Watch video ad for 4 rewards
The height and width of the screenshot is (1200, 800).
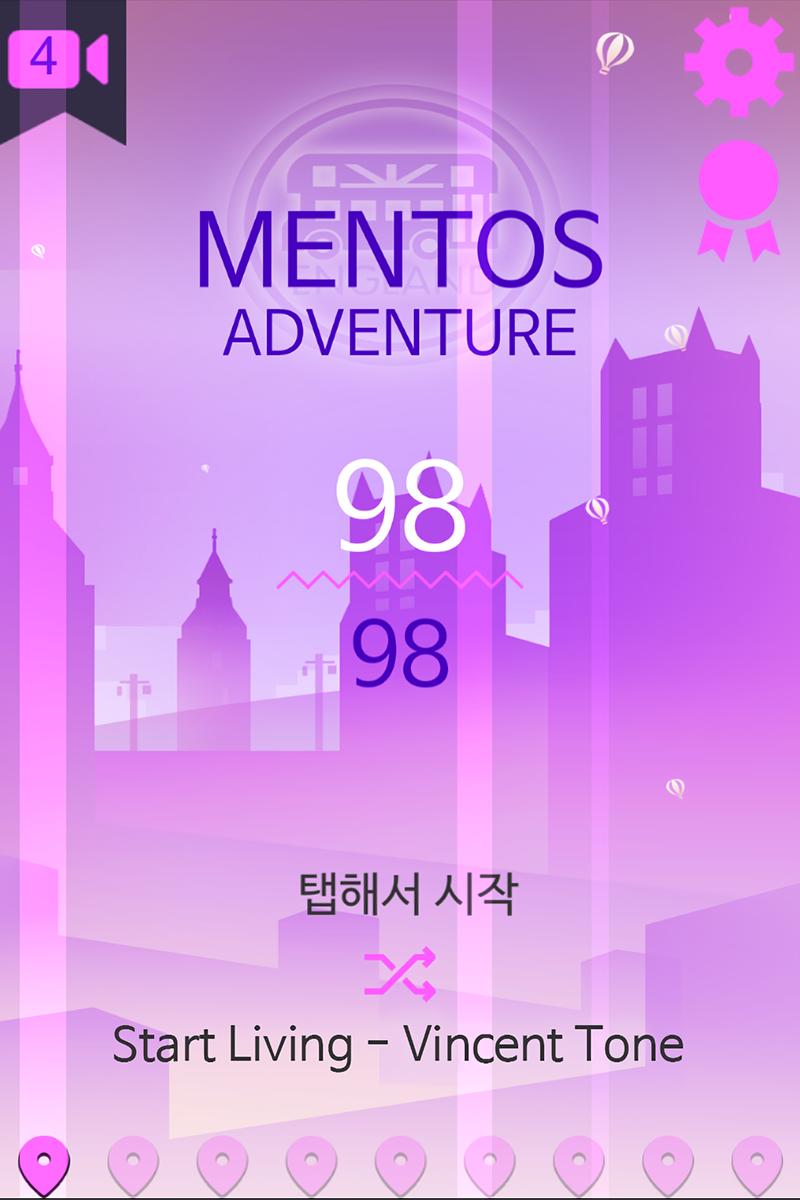(x=58, y=59)
